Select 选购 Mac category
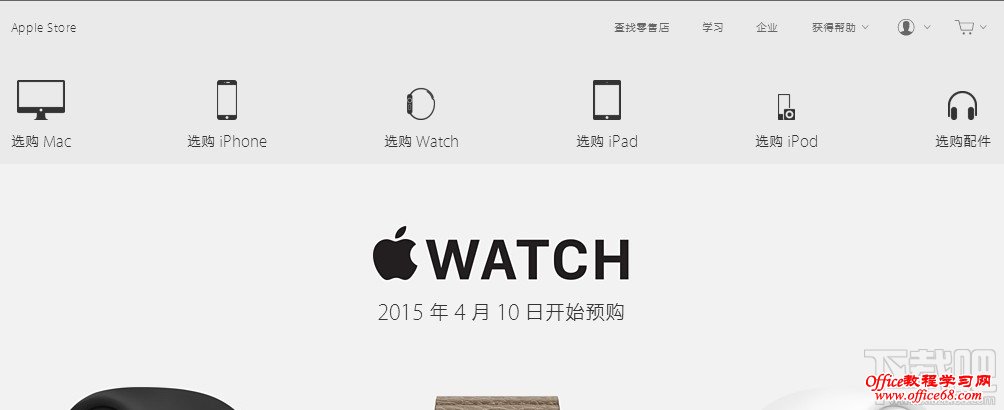 click(x=41, y=114)
